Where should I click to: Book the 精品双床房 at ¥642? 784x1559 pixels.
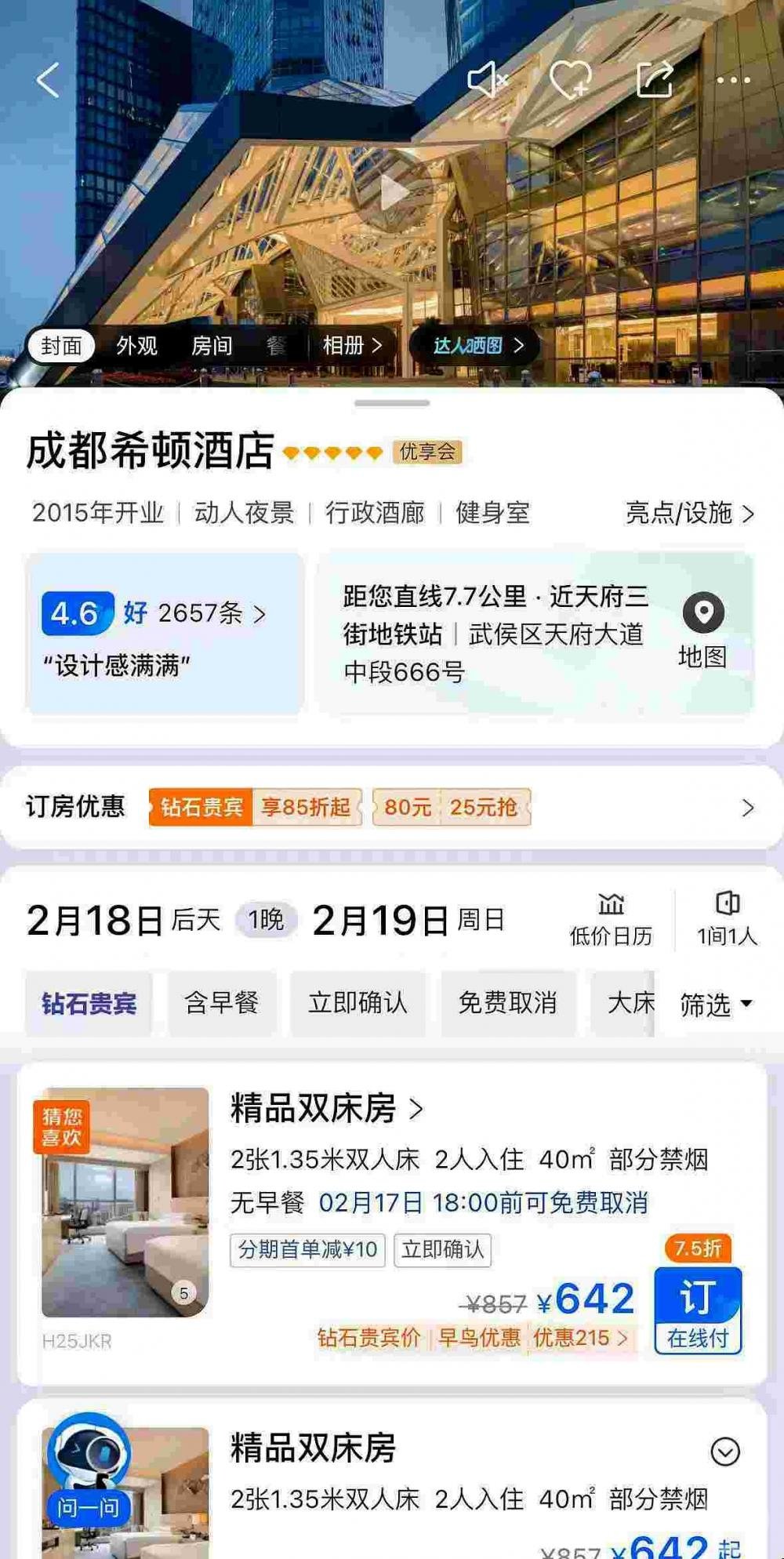click(698, 1310)
